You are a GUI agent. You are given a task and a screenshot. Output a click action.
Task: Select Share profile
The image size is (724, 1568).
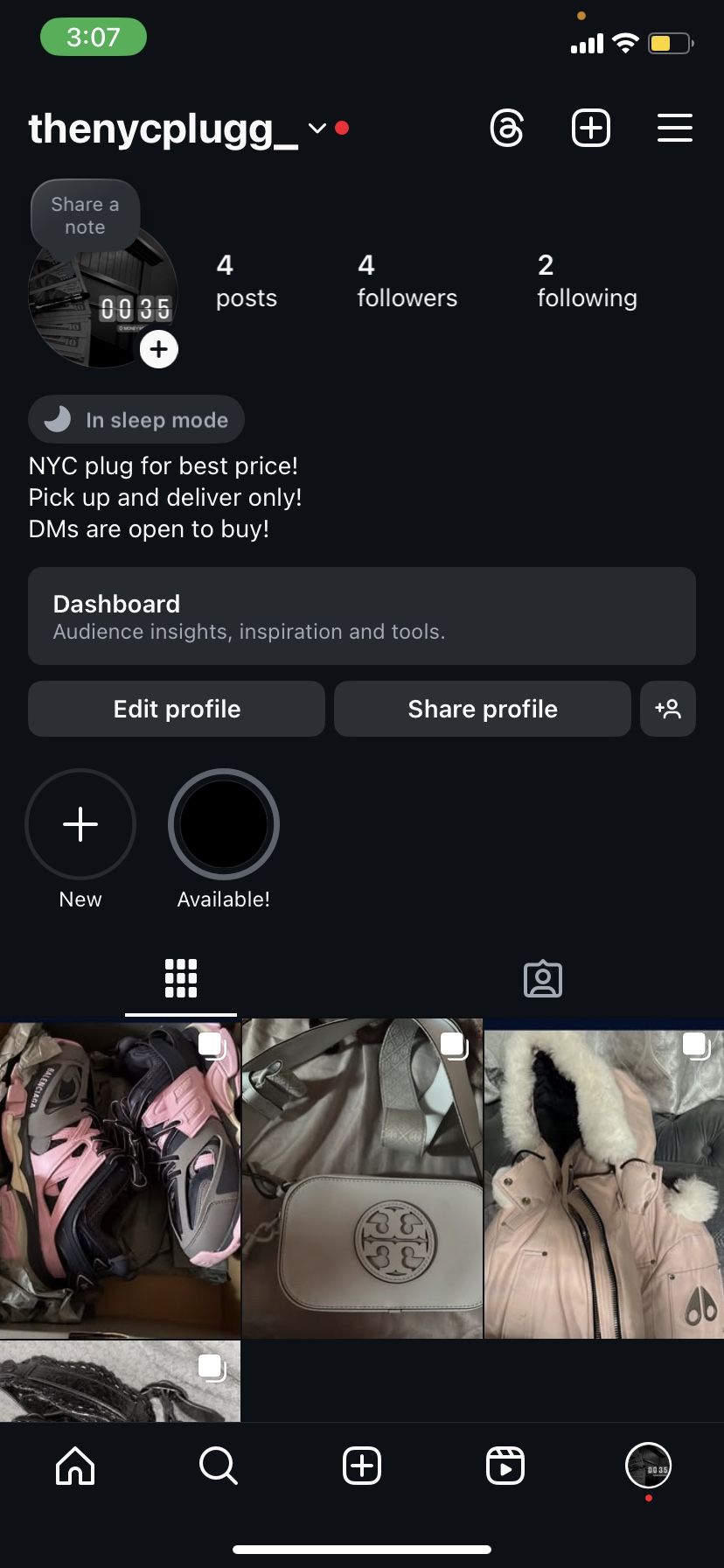pos(482,709)
